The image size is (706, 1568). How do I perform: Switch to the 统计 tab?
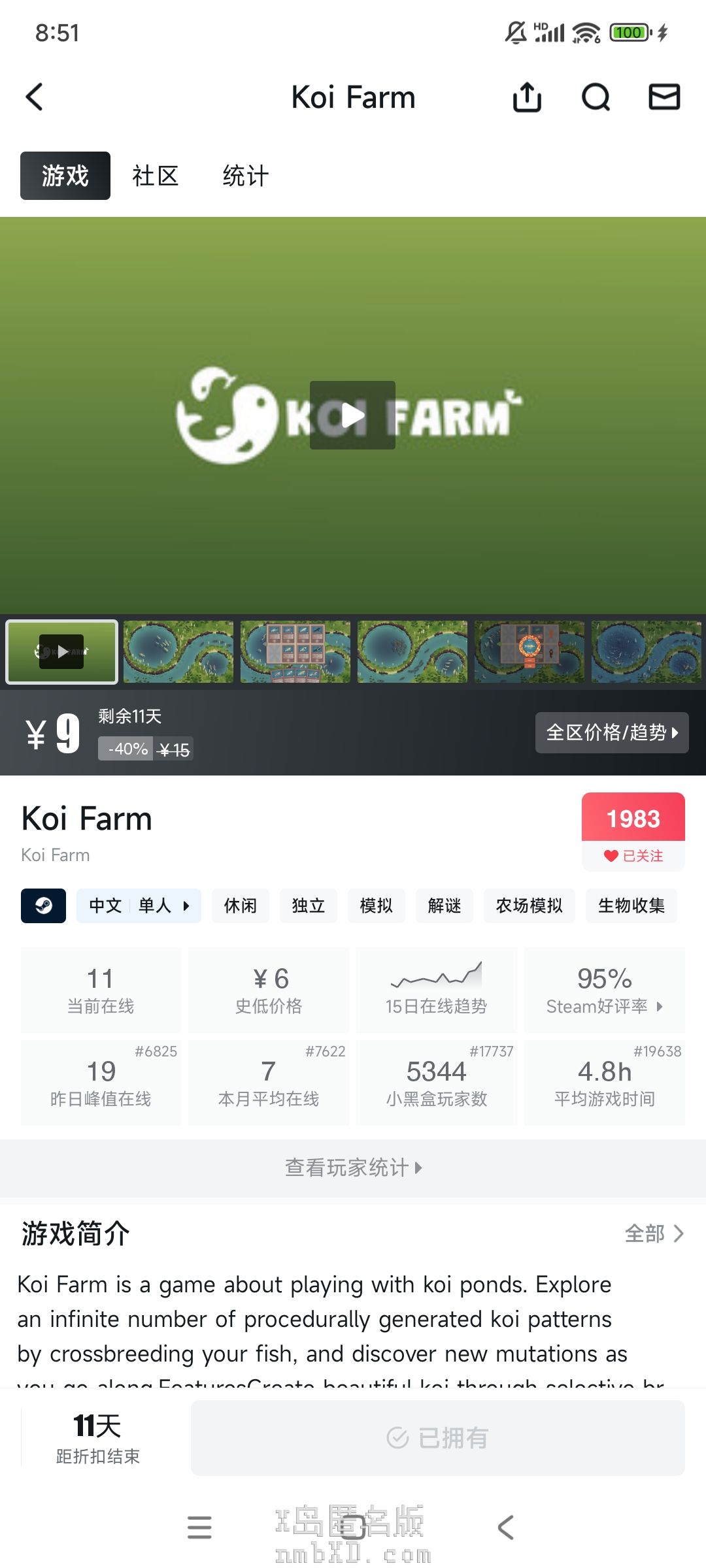[x=245, y=176]
